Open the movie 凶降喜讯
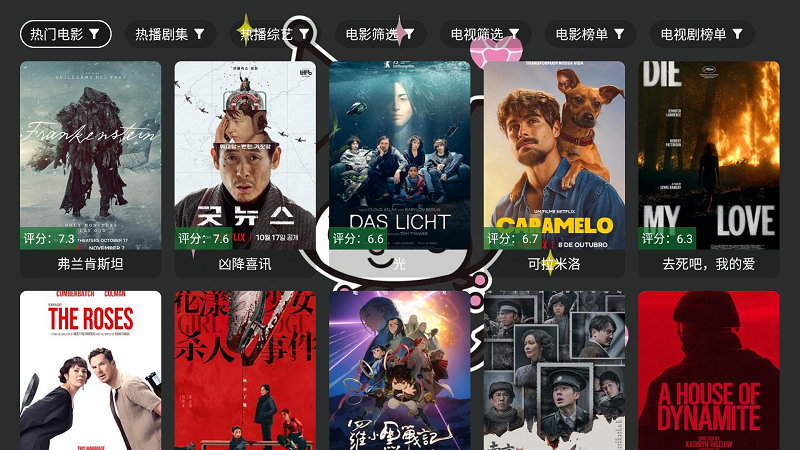This screenshot has width=800, height=450. point(245,160)
